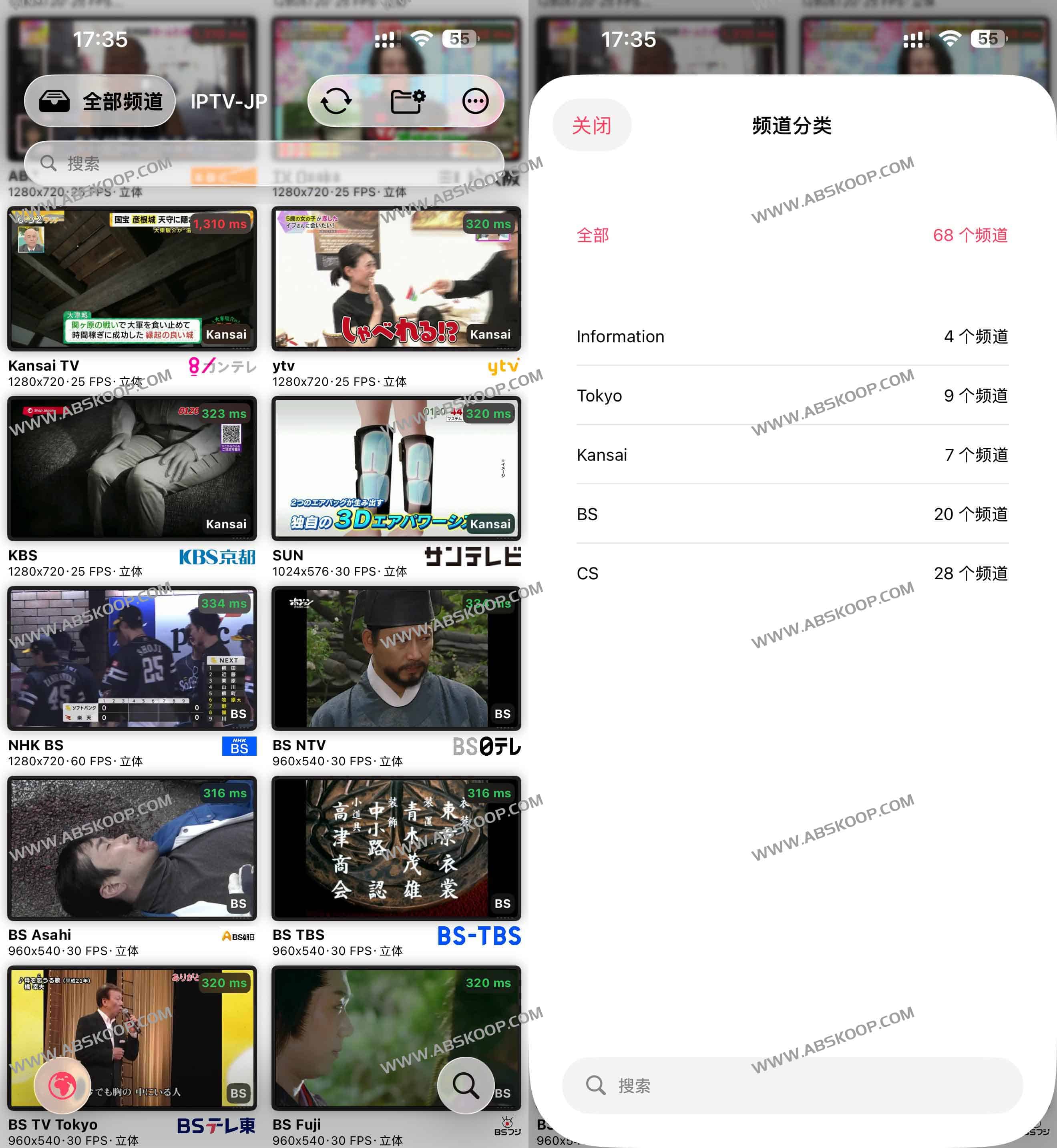
Task: Play the Kansai TV channel
Action: [x=132, y=279]
